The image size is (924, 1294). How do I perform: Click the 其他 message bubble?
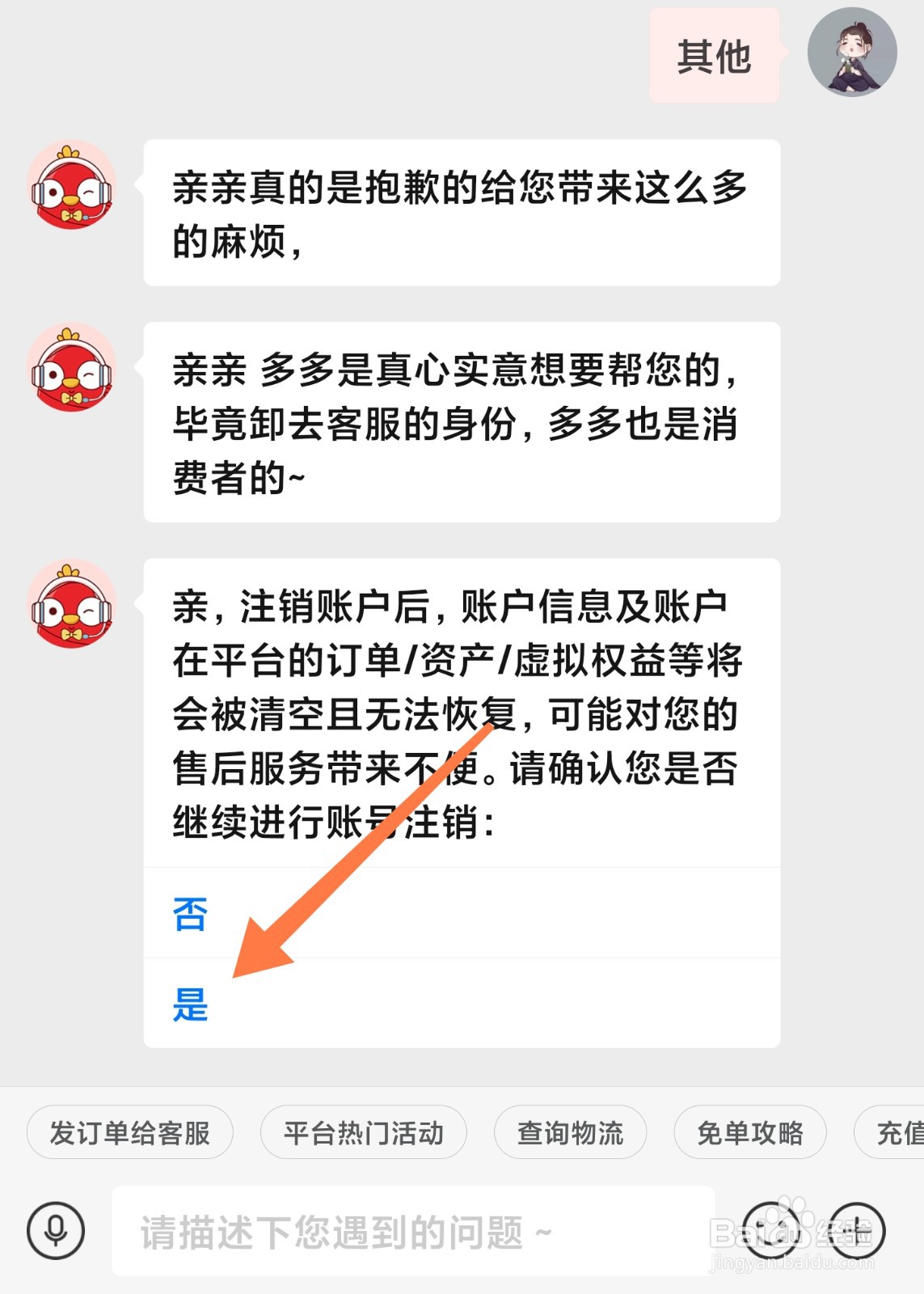click(x=715, y=55)
